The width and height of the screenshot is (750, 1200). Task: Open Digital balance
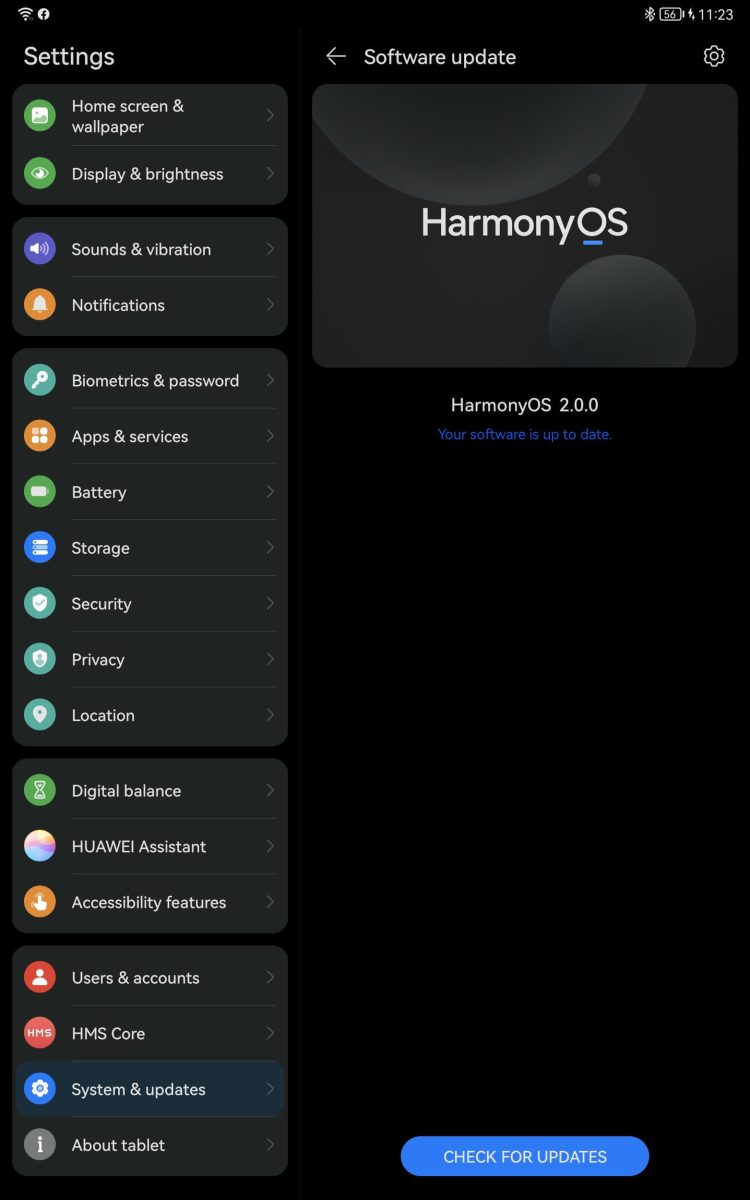[x=150, y=791]
